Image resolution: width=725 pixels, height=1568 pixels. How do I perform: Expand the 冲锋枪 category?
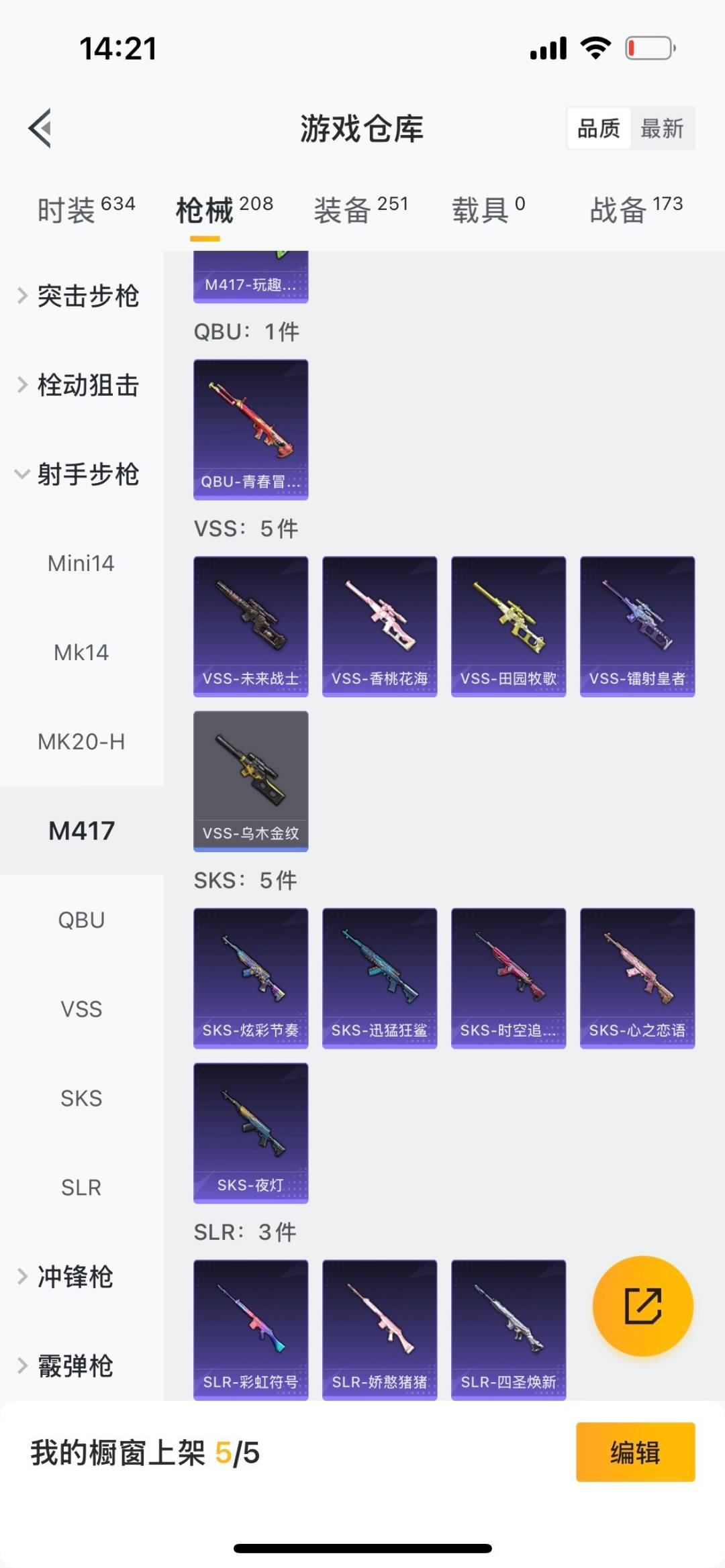(x=74, y=1277)
